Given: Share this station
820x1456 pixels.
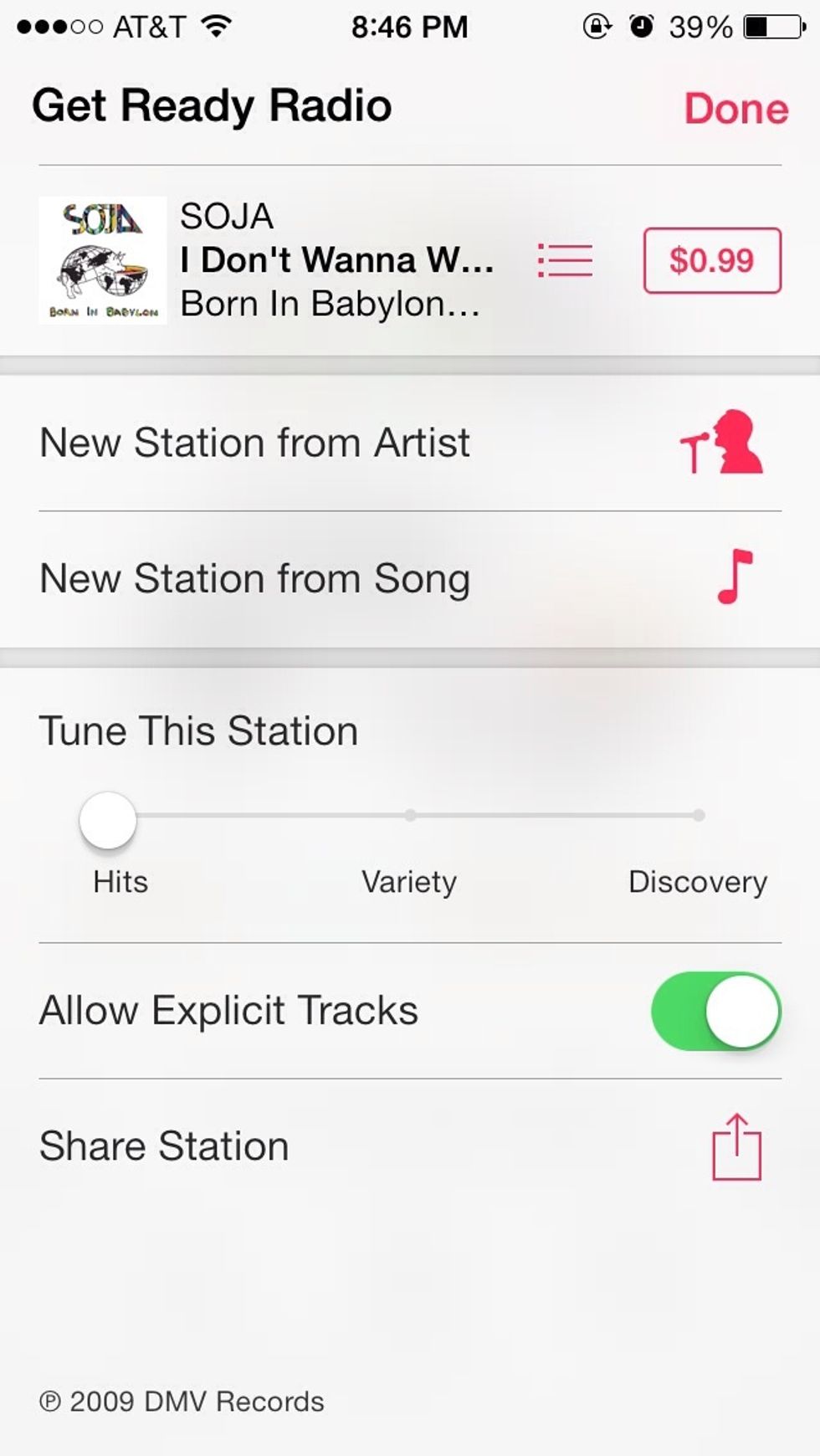Looking at the screenshot, I should tap(736, 1146).
